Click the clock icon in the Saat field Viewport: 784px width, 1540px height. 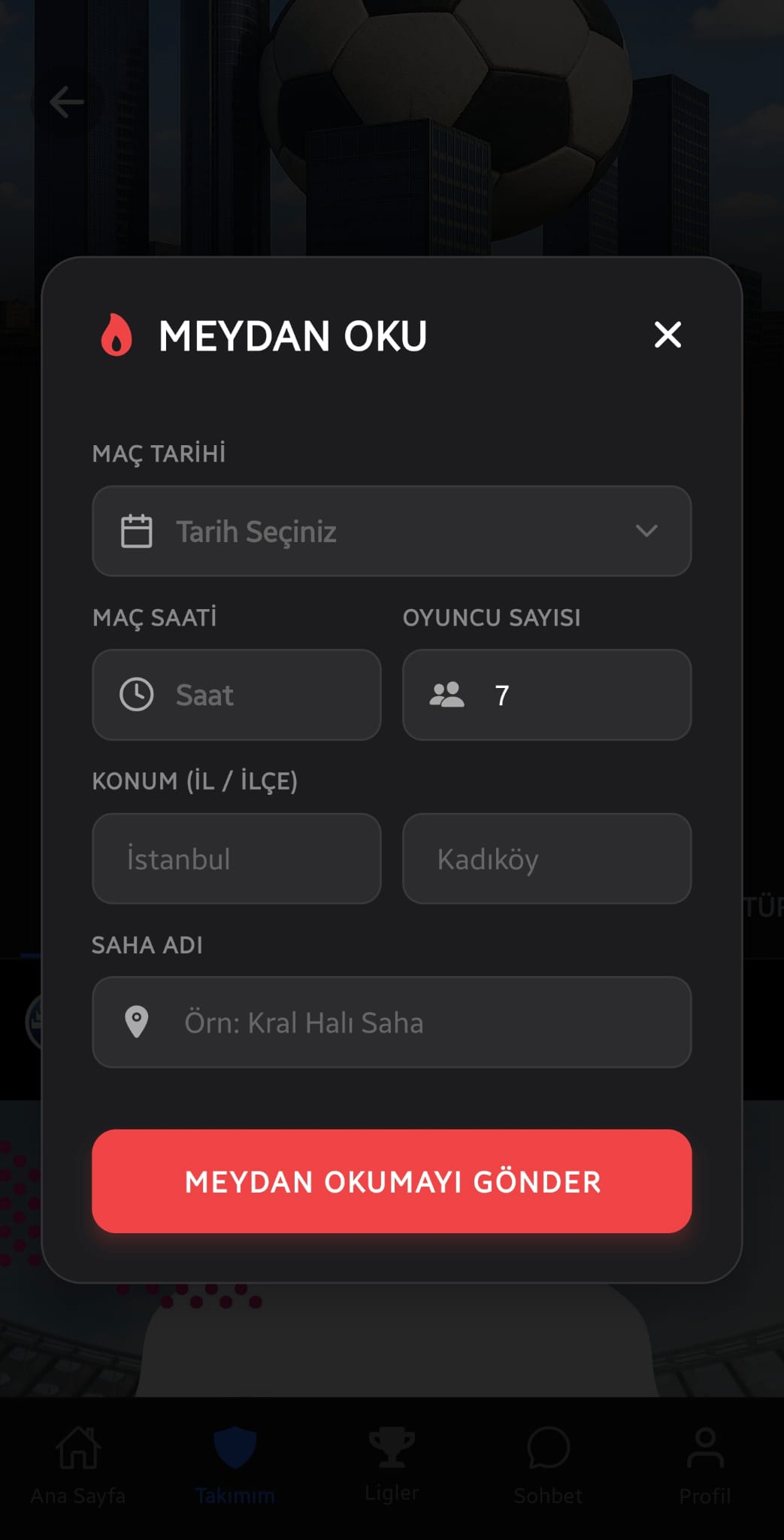(x=136, y=694)
